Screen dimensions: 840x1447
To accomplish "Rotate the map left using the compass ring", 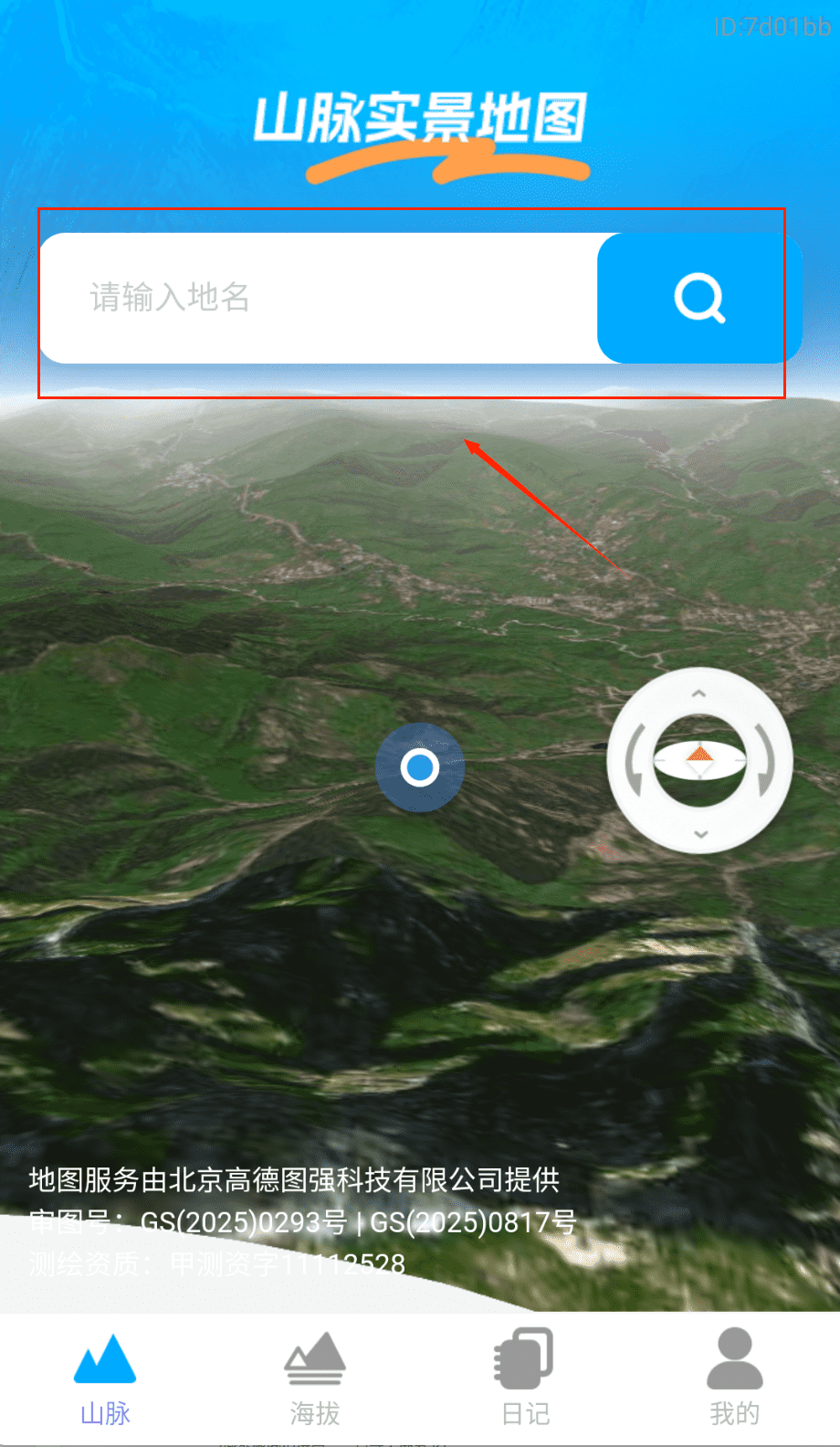I will pyautogui.click(x=634, y=760).
